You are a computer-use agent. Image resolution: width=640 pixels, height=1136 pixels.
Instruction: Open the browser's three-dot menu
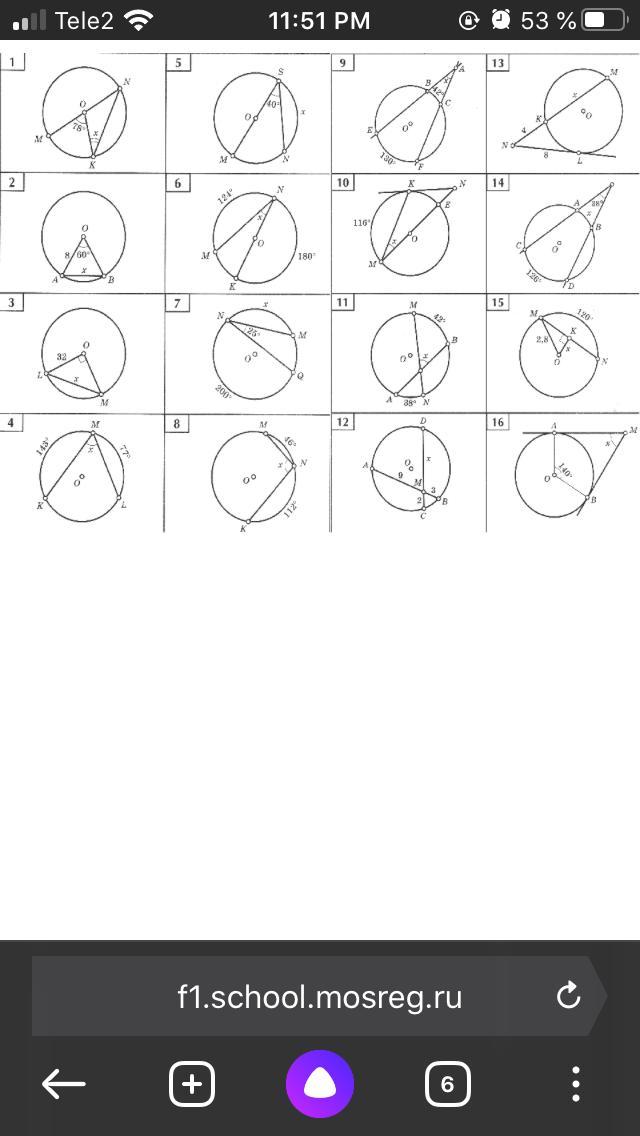576,1084
